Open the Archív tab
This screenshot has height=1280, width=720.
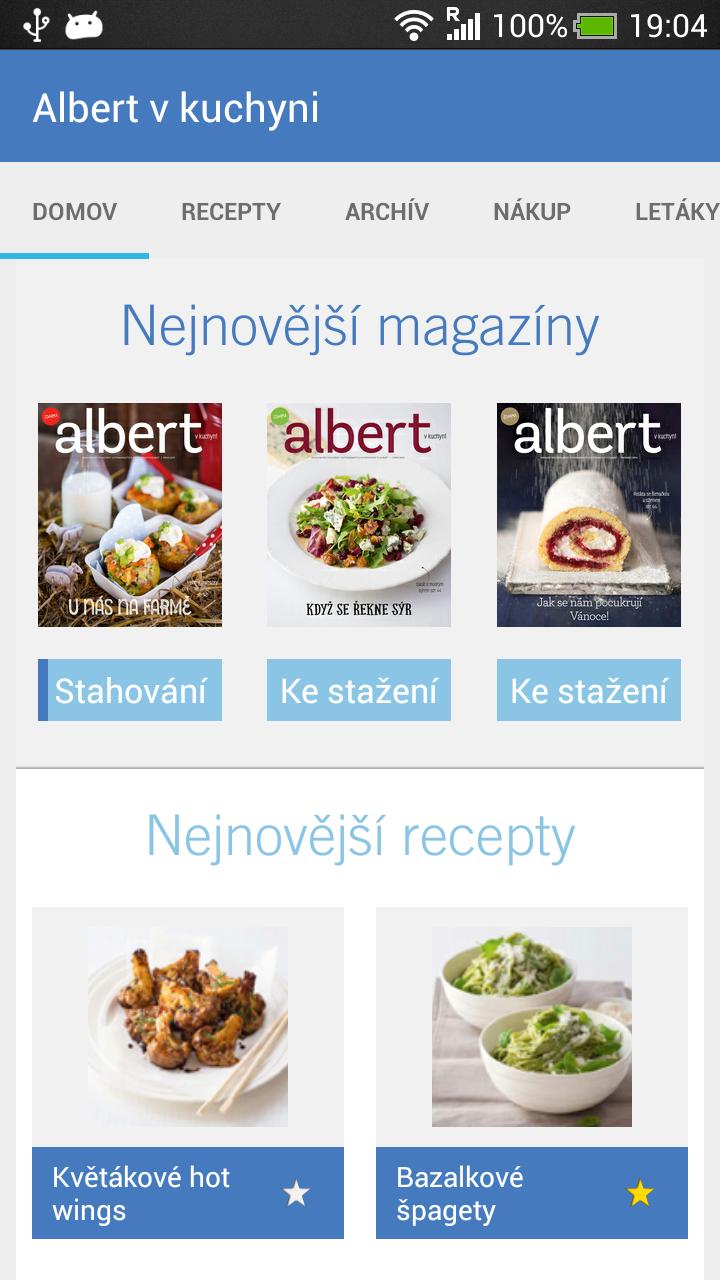point(387,212)
